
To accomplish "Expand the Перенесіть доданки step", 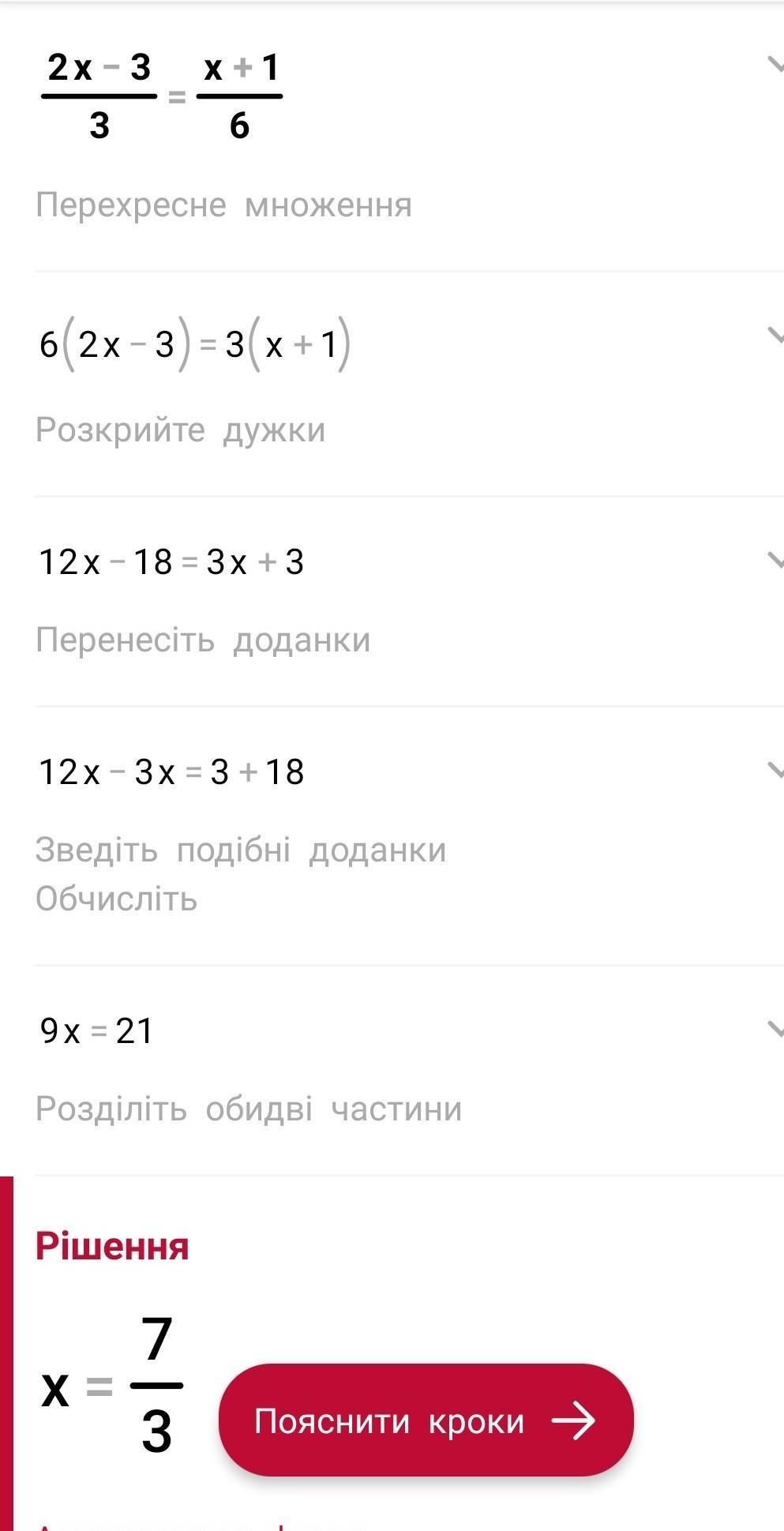I will pyautogui.click(x=775, y=560).
